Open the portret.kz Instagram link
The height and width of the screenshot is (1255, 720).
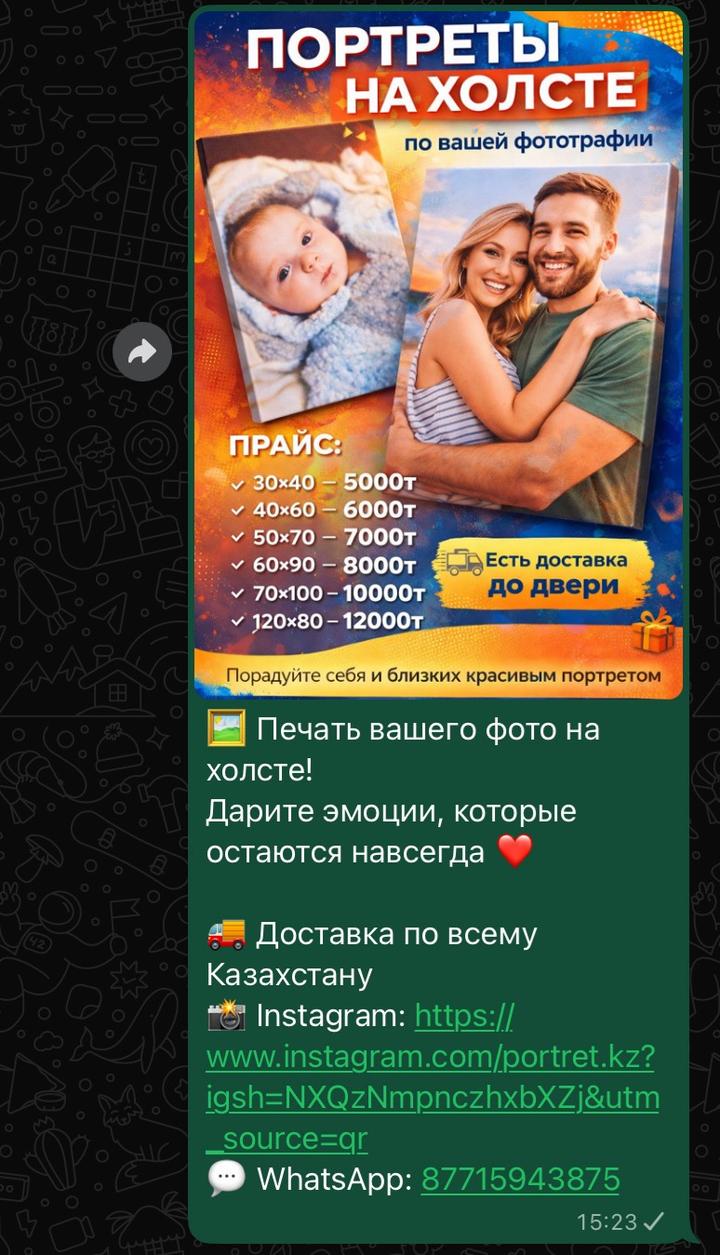point(430,1056)
